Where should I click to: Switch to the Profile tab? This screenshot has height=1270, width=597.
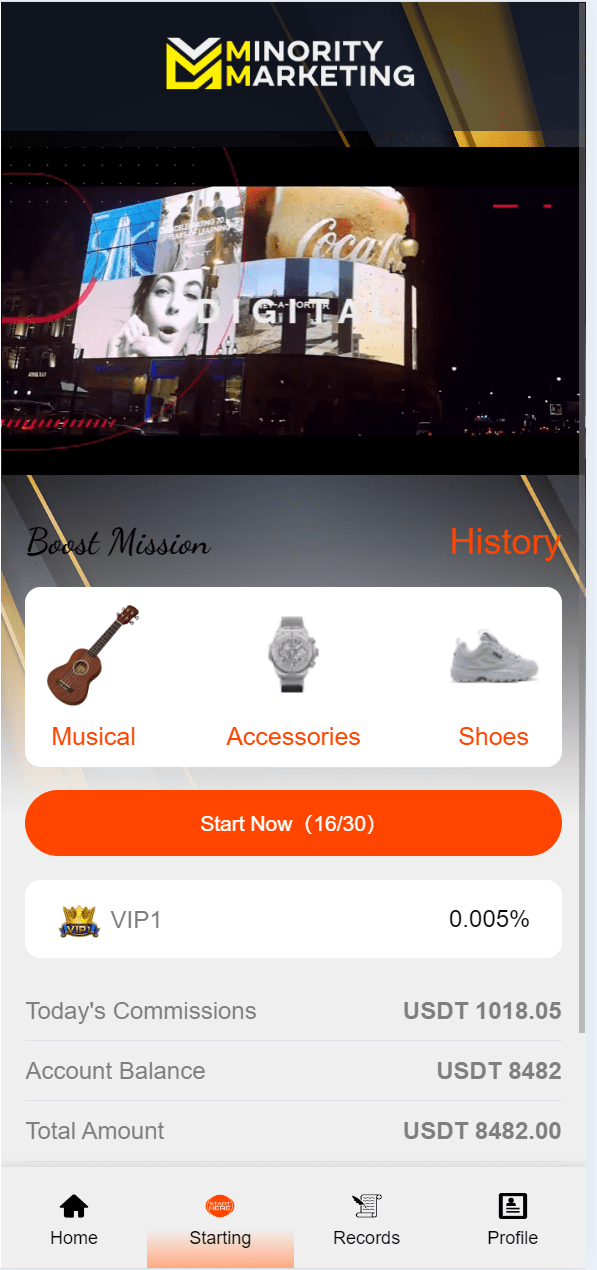[513, 1219]
